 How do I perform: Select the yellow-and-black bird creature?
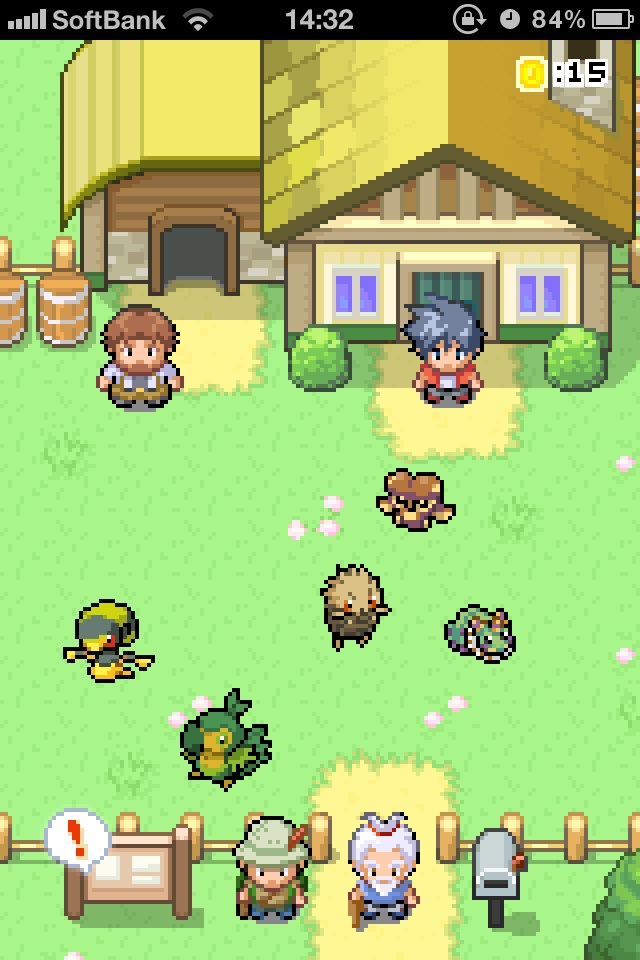point(108,640)
